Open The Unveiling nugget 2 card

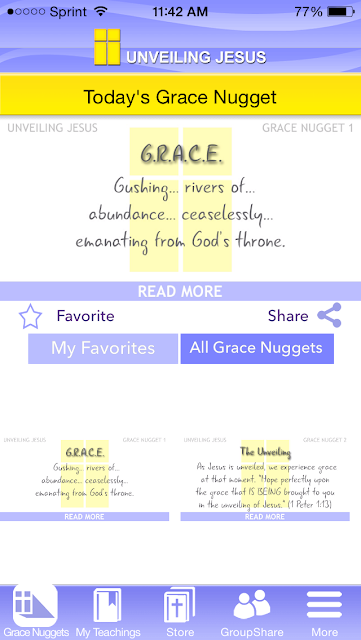(265, 478)
